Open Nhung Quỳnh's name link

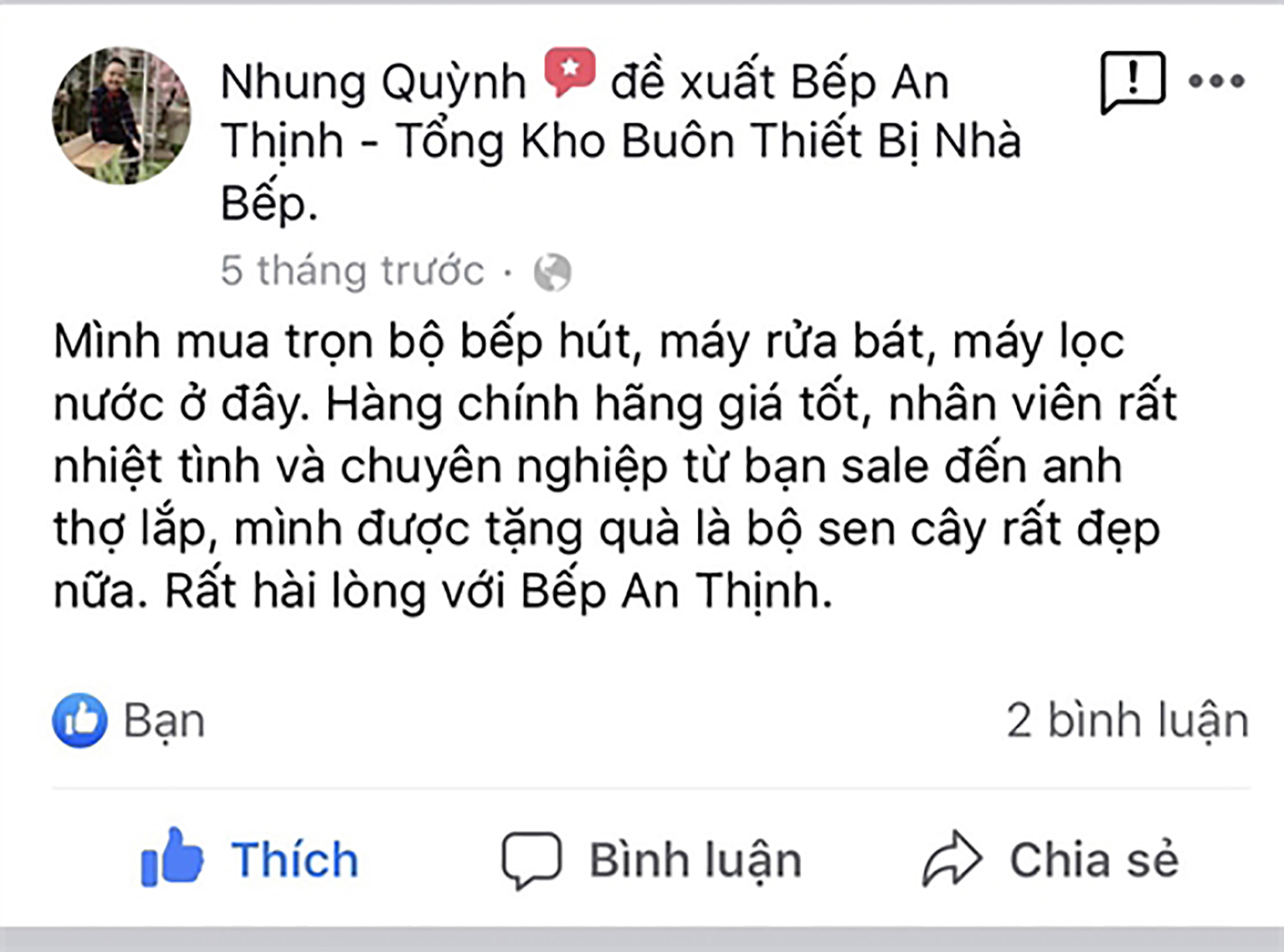373,82
